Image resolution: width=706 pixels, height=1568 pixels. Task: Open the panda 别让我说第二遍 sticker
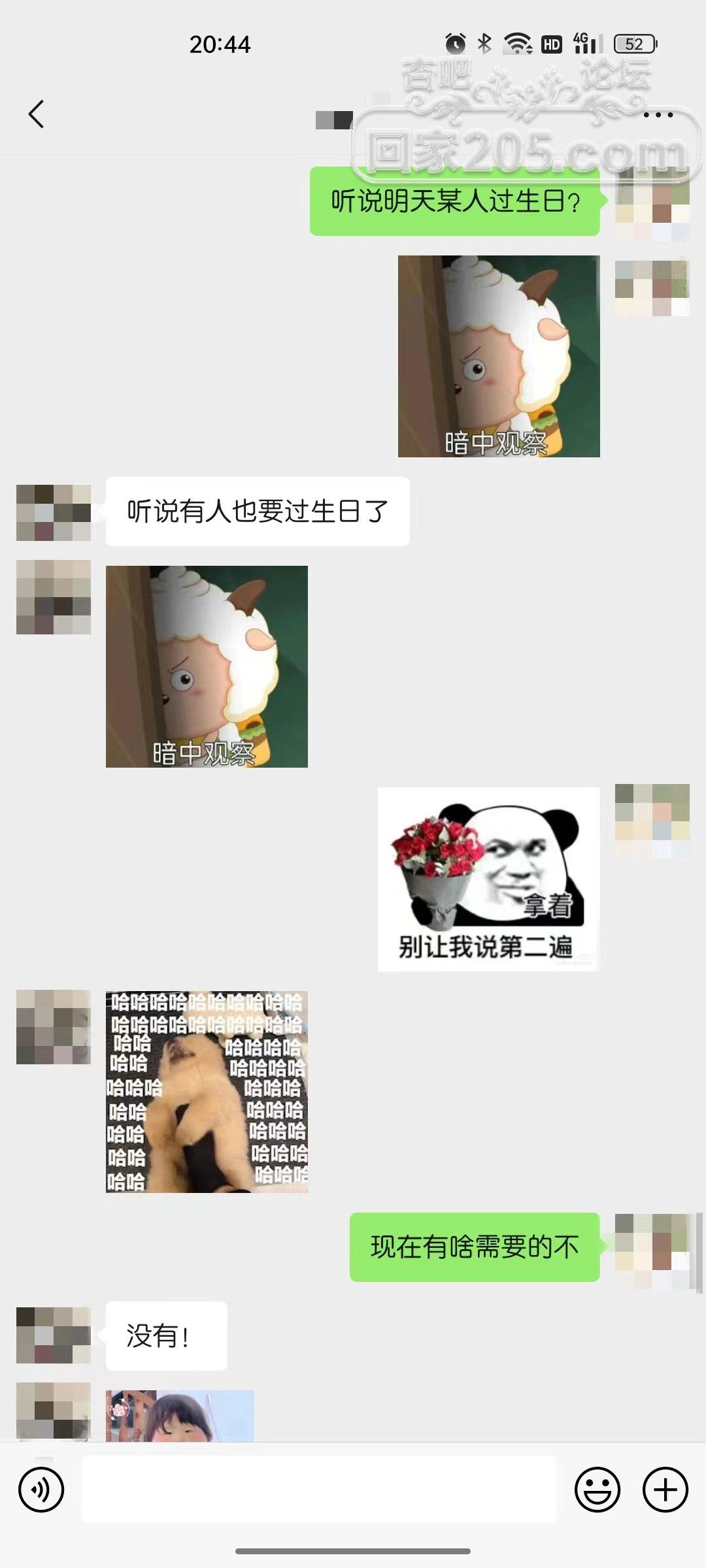(x=488, y=879)
